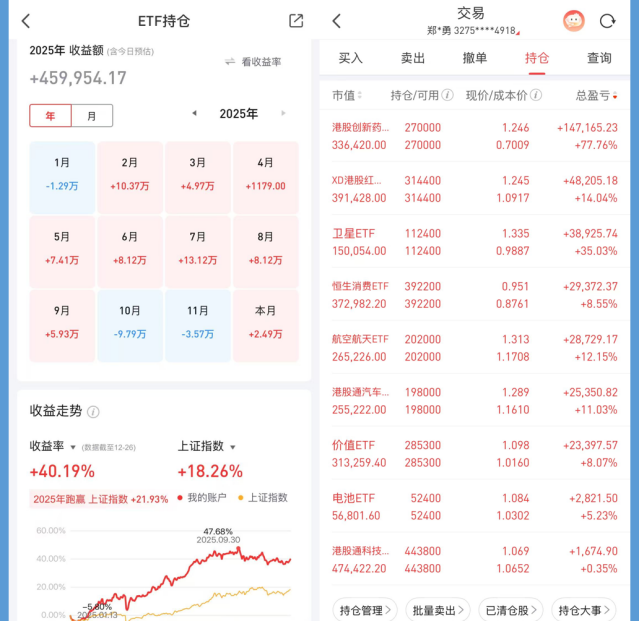Switch view to 看收益率
The width and height of the screenshot is (639, 621).
coord(253,62)
